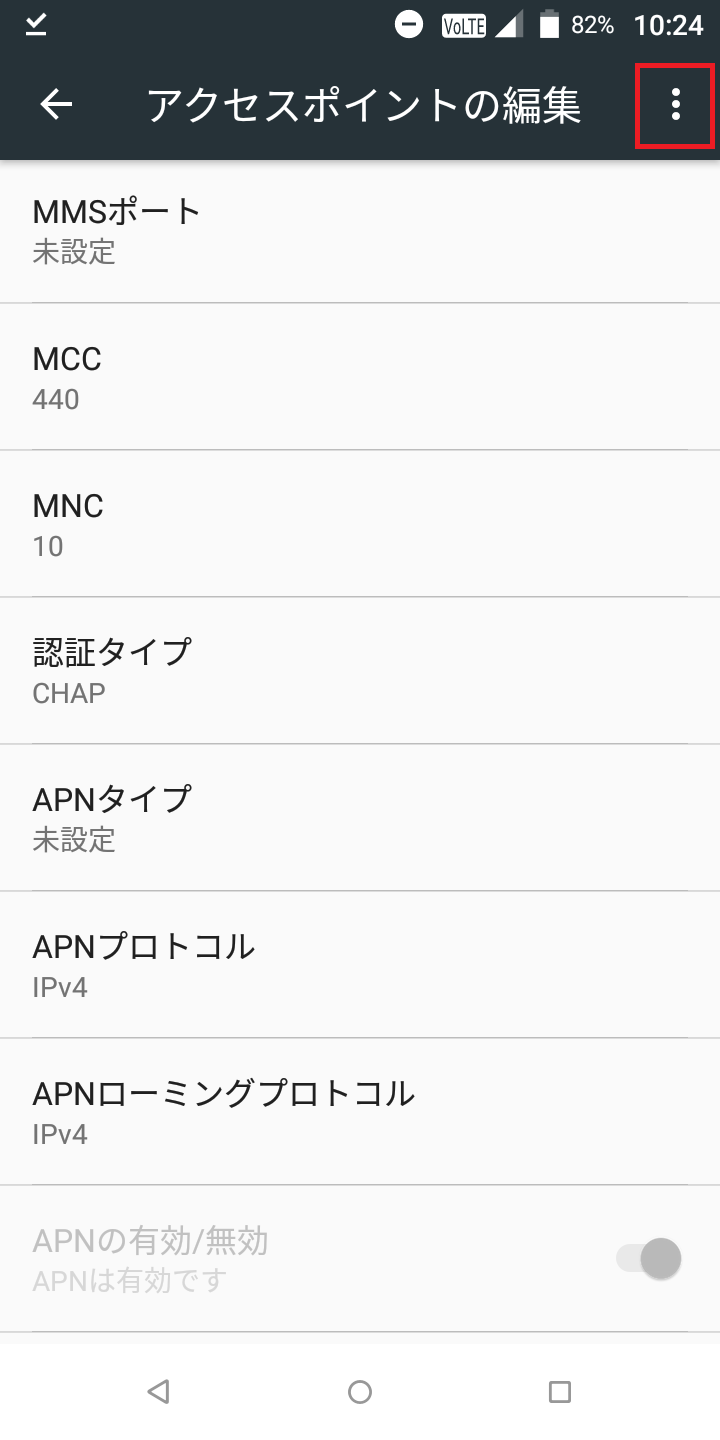This screenshot has width=720, height=1440.
Task: Edit the MNC value 10
Action: click(x=360, y=523)
